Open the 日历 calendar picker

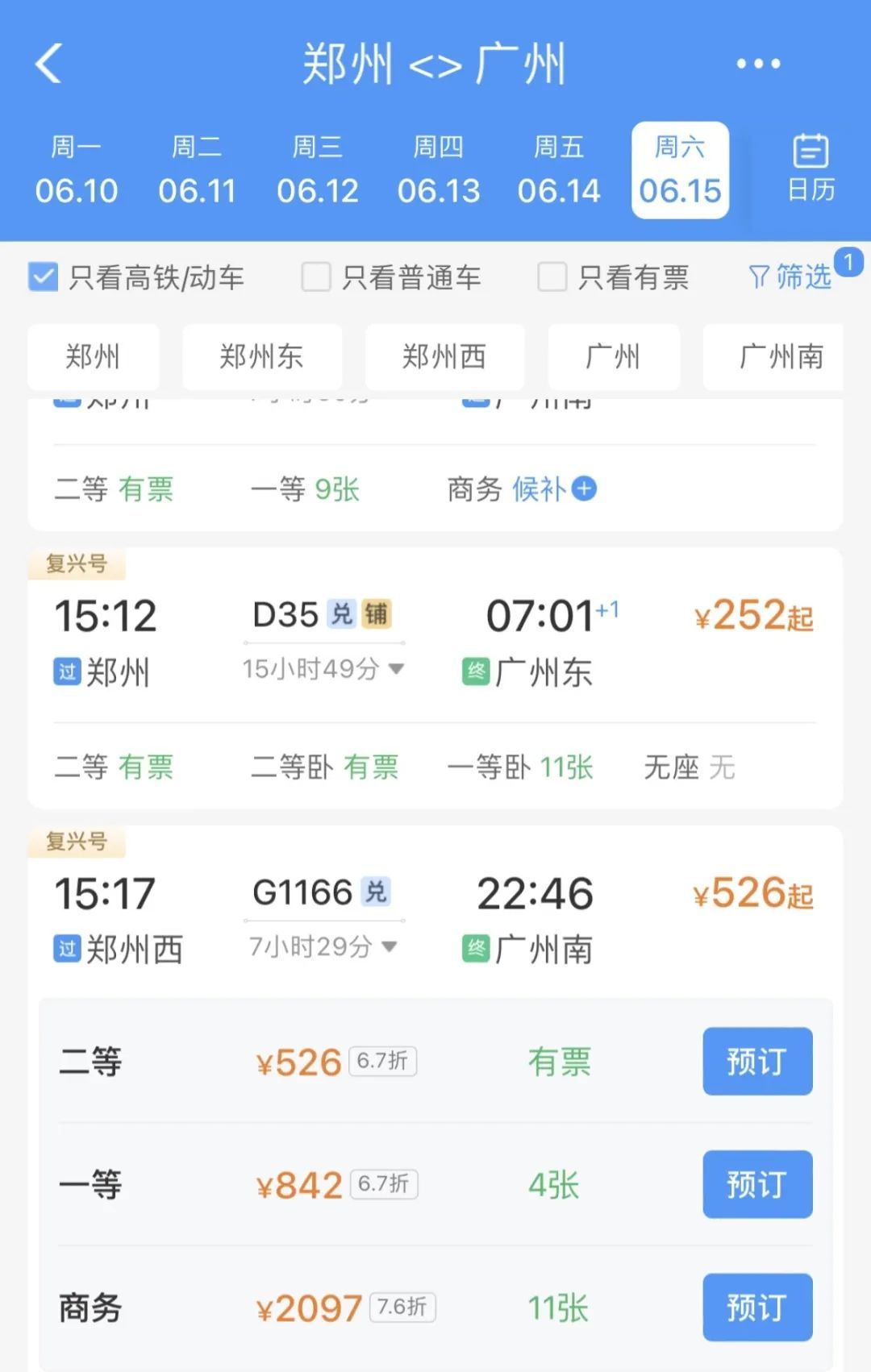(811, 168)
